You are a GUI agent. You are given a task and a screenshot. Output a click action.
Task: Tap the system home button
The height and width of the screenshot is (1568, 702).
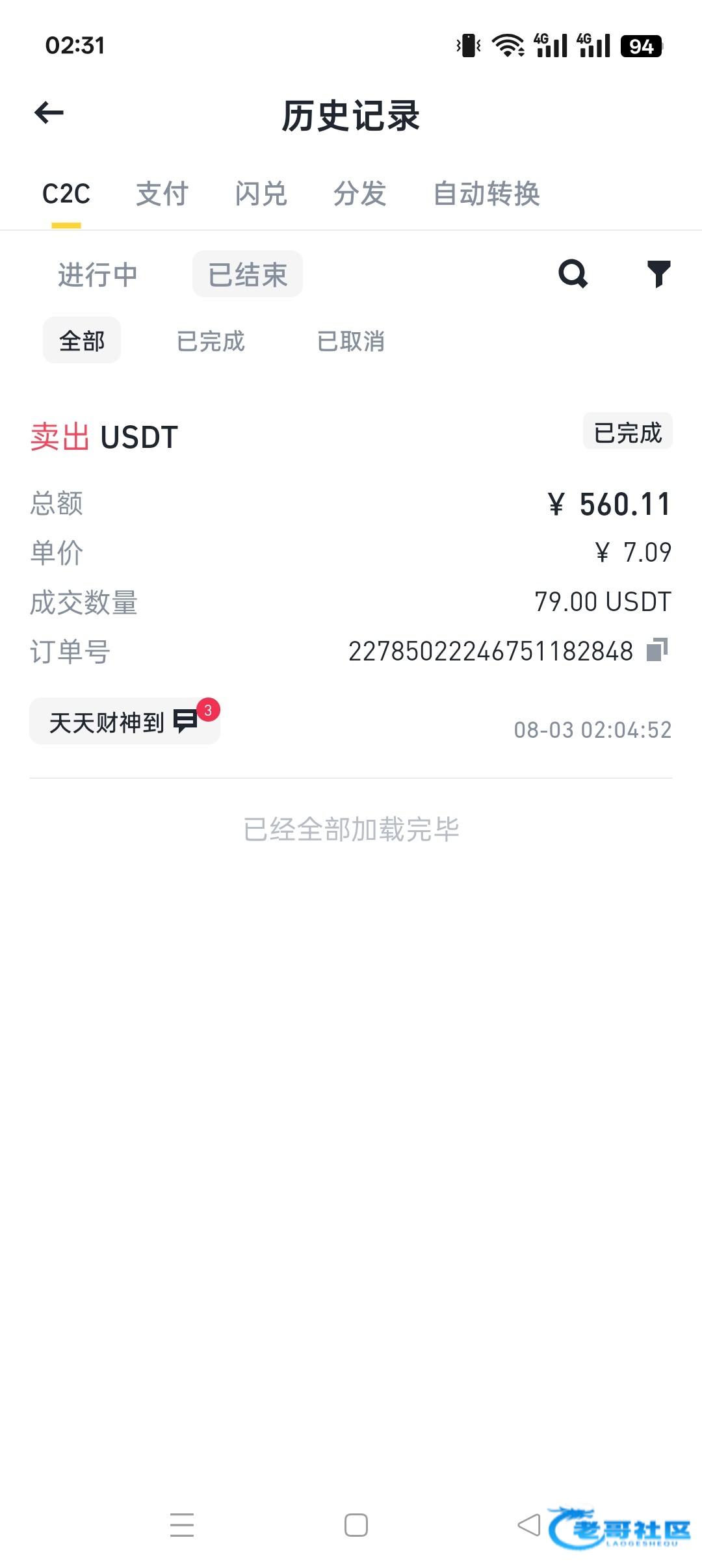[x=356, y=1525]
